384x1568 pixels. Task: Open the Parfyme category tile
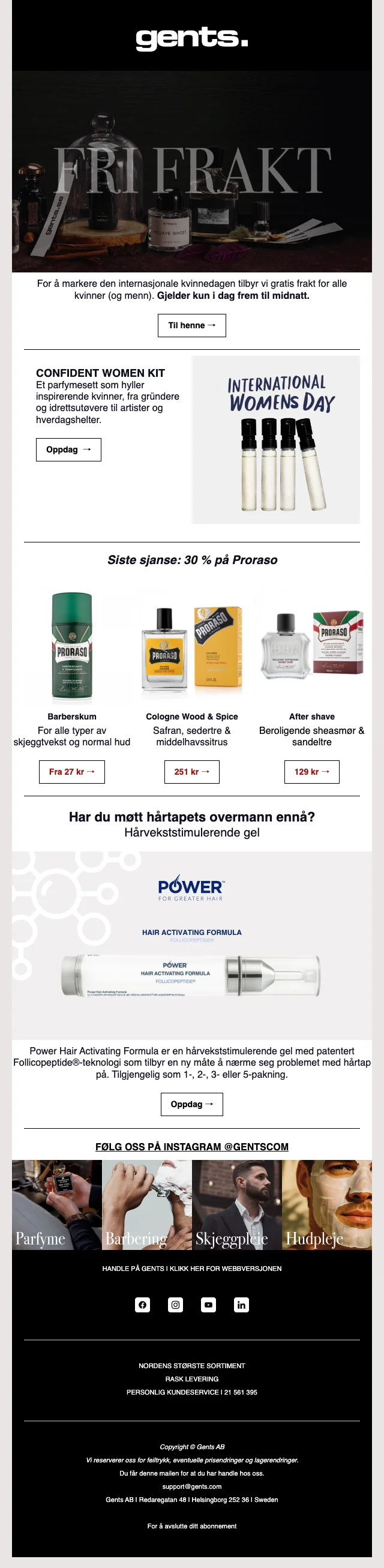pos(56,1204)
